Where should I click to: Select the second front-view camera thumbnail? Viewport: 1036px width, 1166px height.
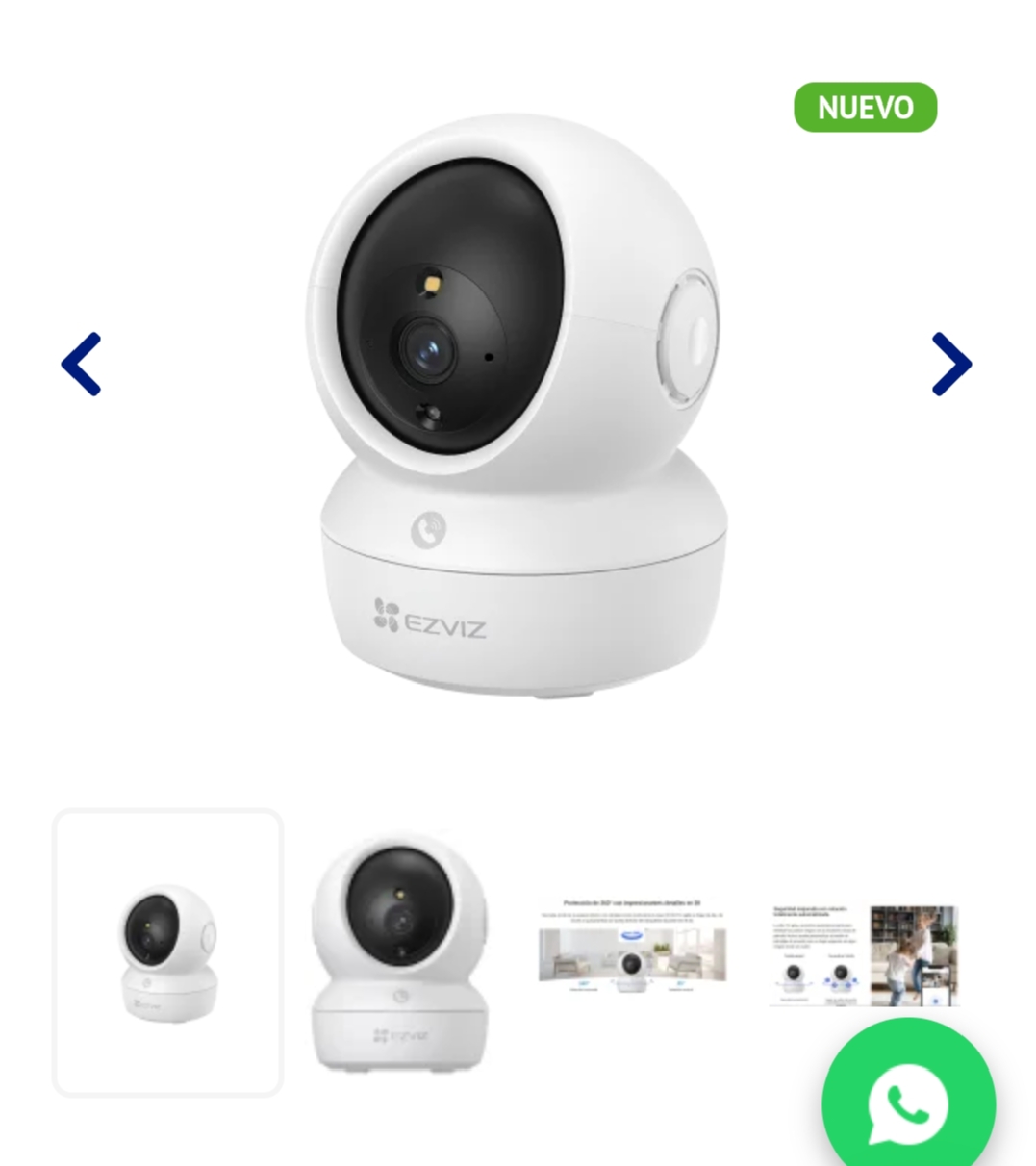pyautogui.click(x=399, y=952)
